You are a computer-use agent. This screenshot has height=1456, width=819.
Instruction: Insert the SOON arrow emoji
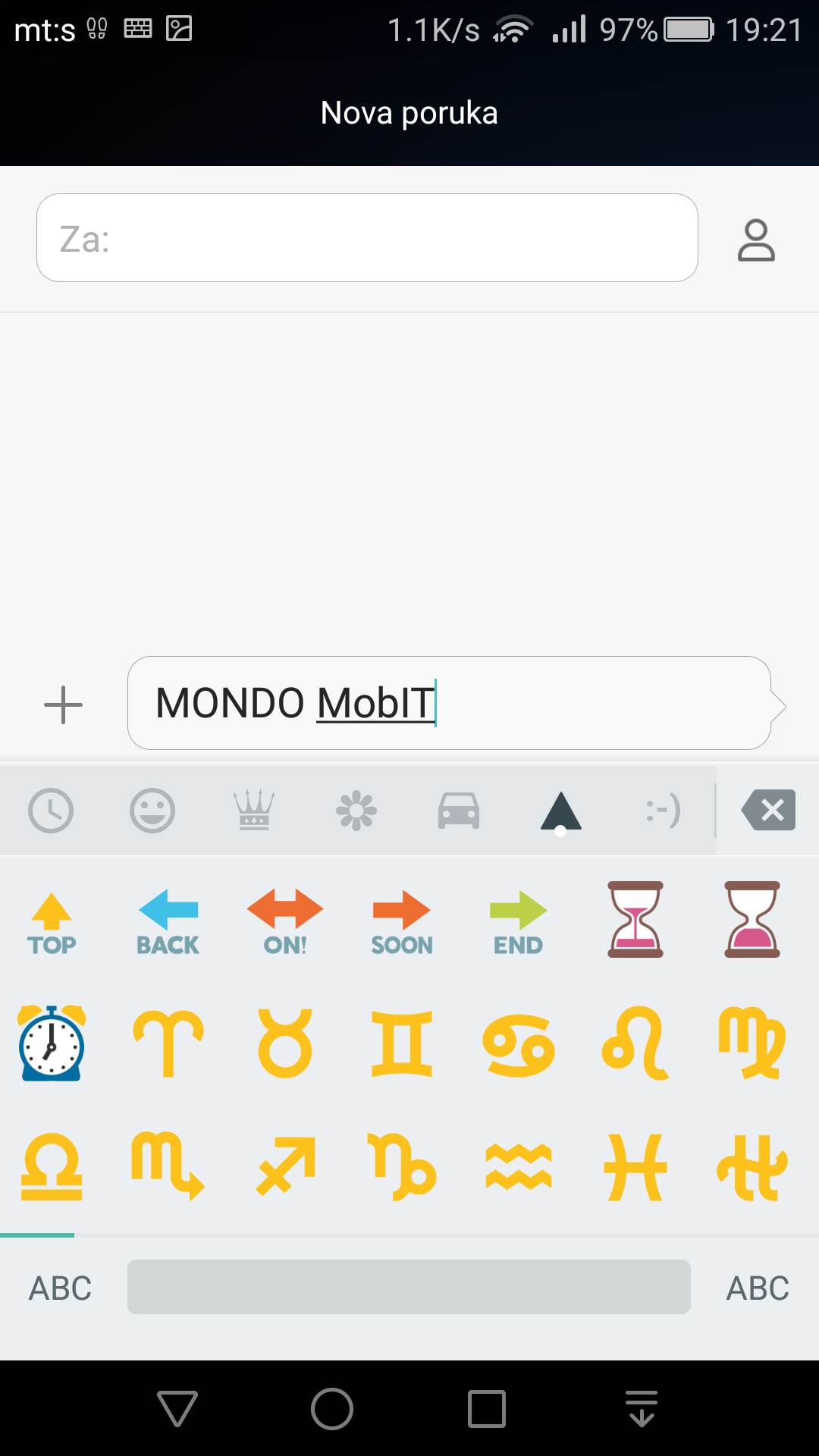[x=402, y=923]
